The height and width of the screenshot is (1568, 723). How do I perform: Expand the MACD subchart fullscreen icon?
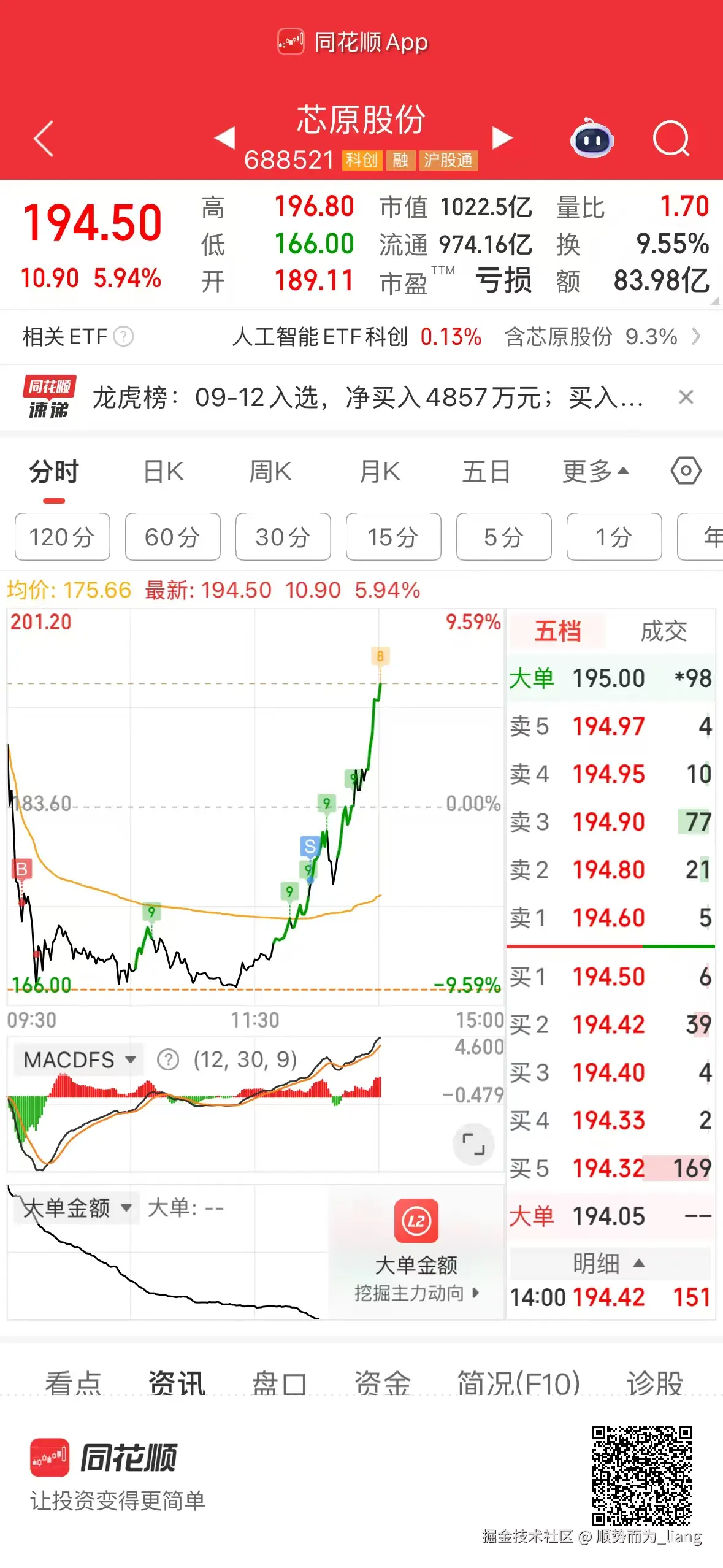pyautogui.click(x=472, y=1143)
